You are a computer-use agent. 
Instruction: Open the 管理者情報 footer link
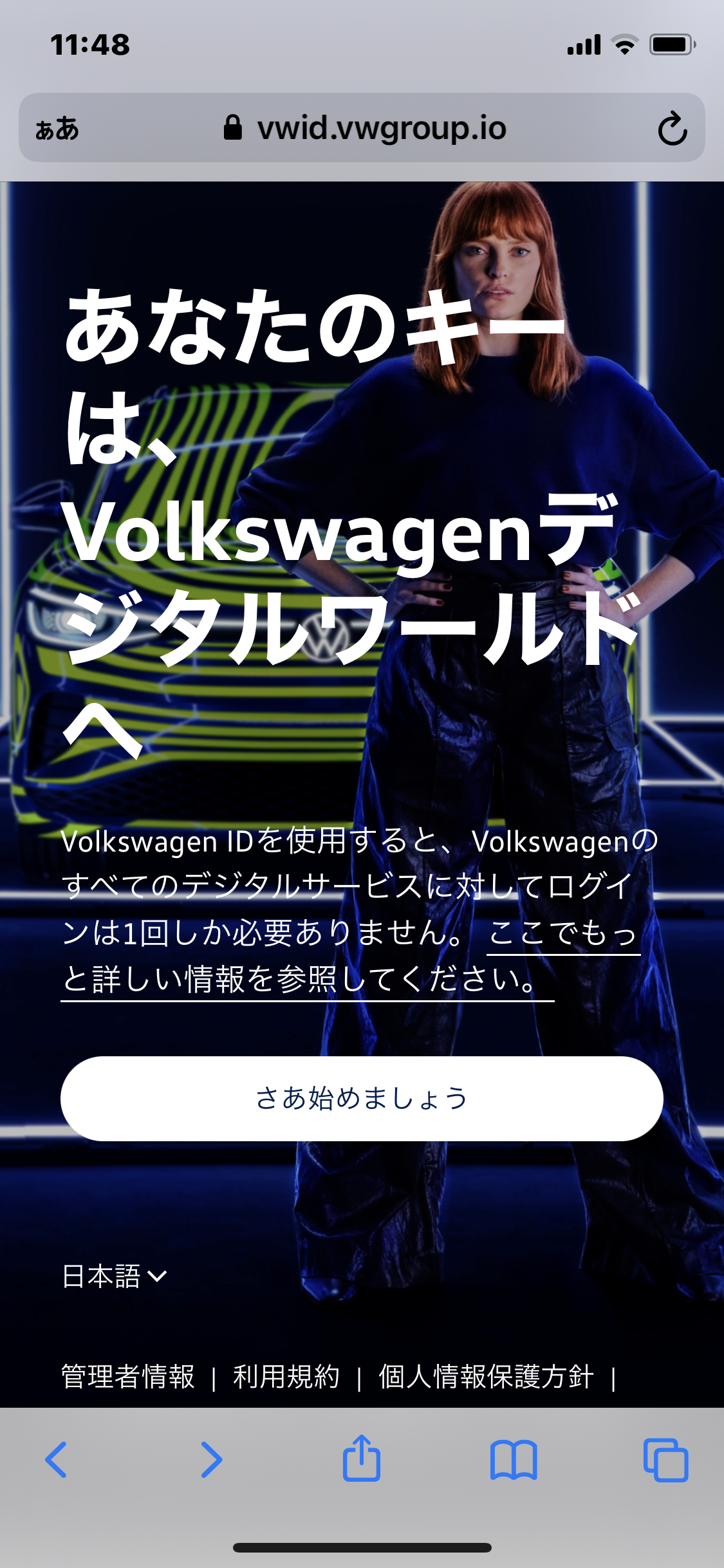tap(127, 1377)
